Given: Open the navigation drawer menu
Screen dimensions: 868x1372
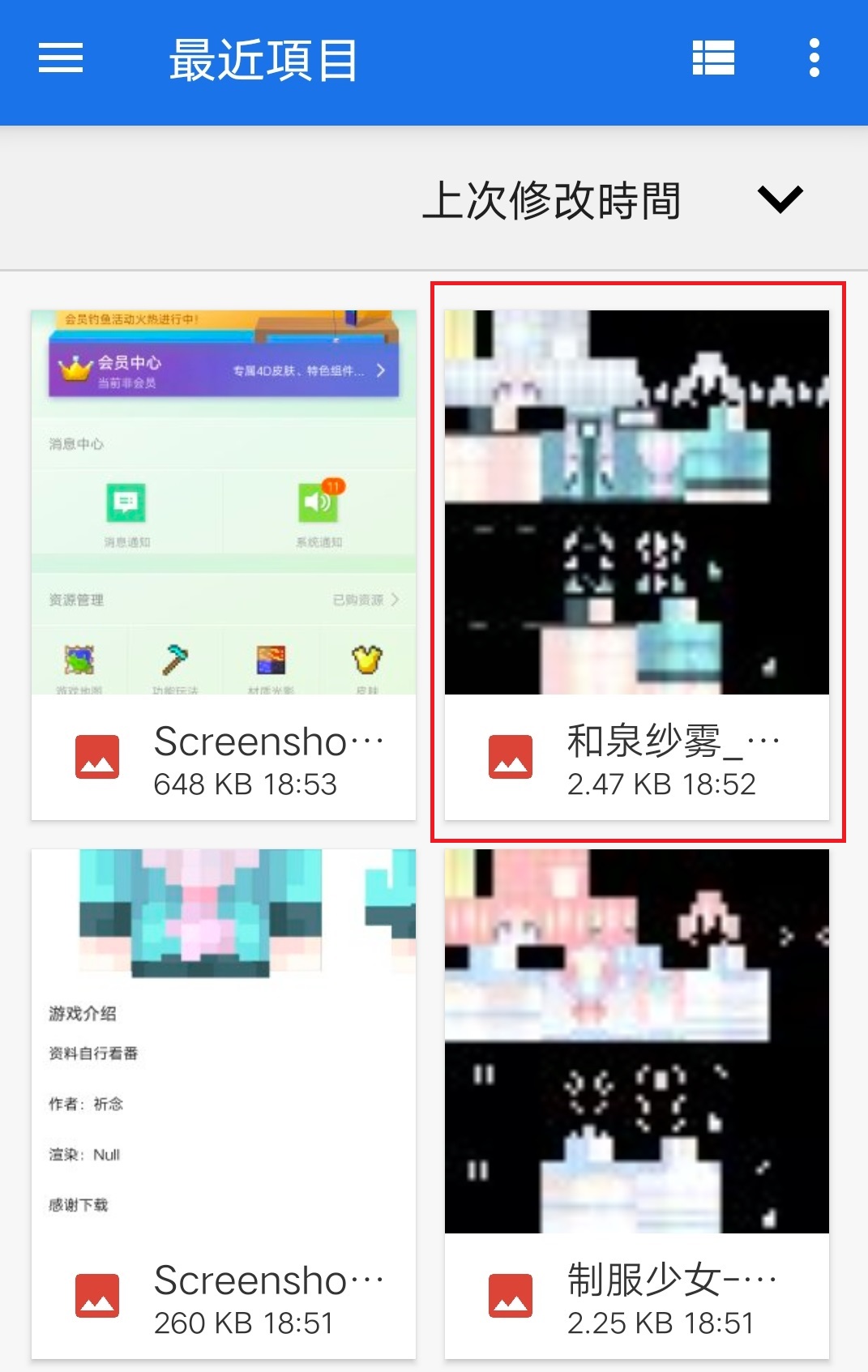Looking at the screenshot, I should click(x=61, y=58).
